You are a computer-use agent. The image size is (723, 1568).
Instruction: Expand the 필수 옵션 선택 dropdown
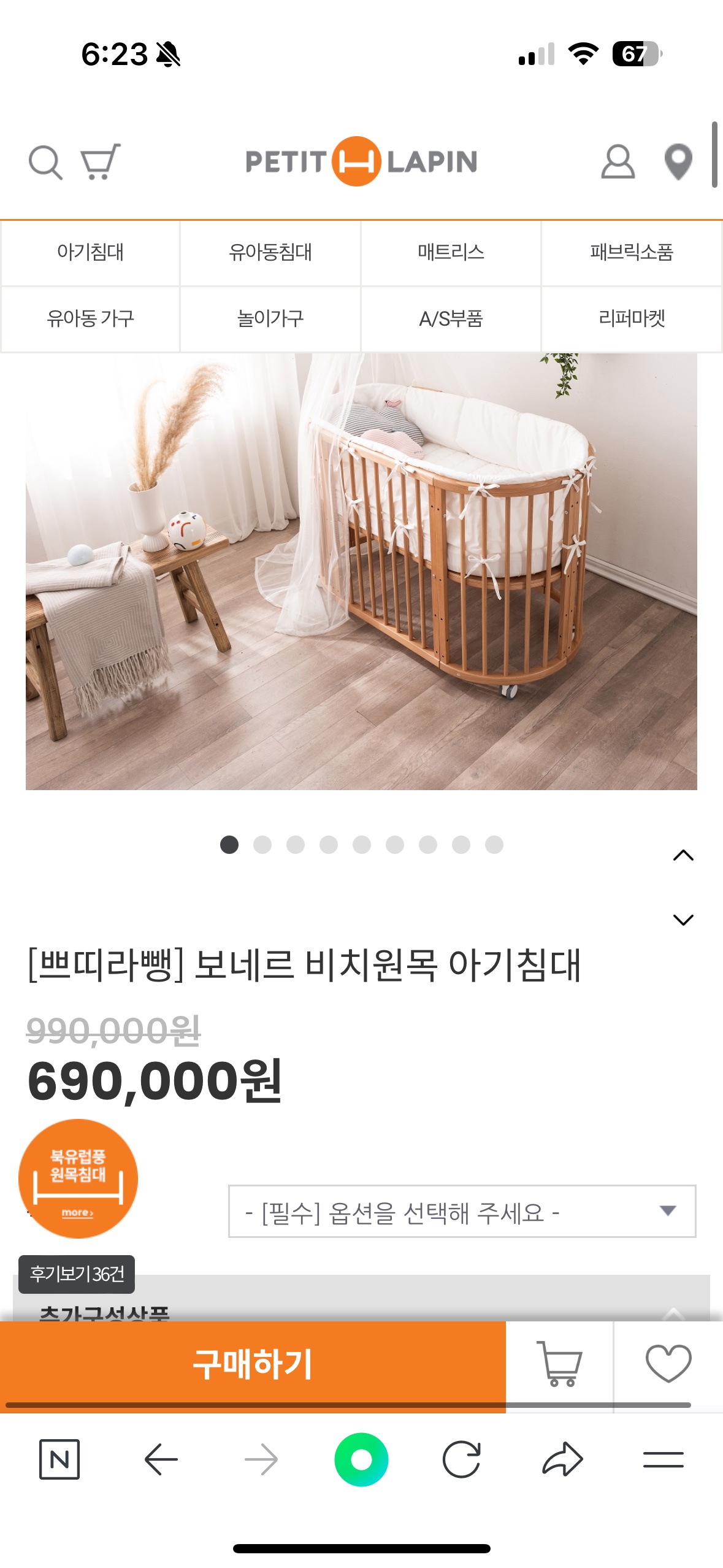(x=462, y=1211)
